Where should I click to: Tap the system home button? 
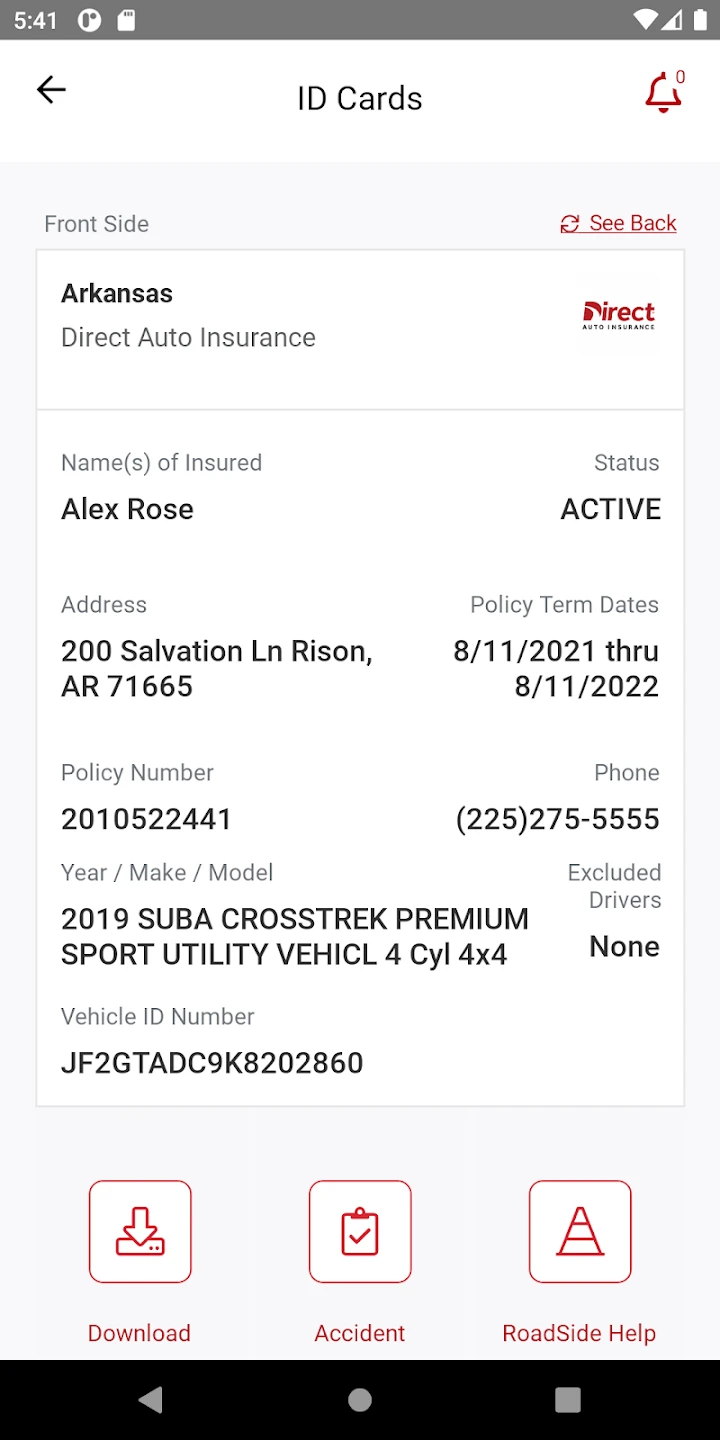click(360, 1400)
